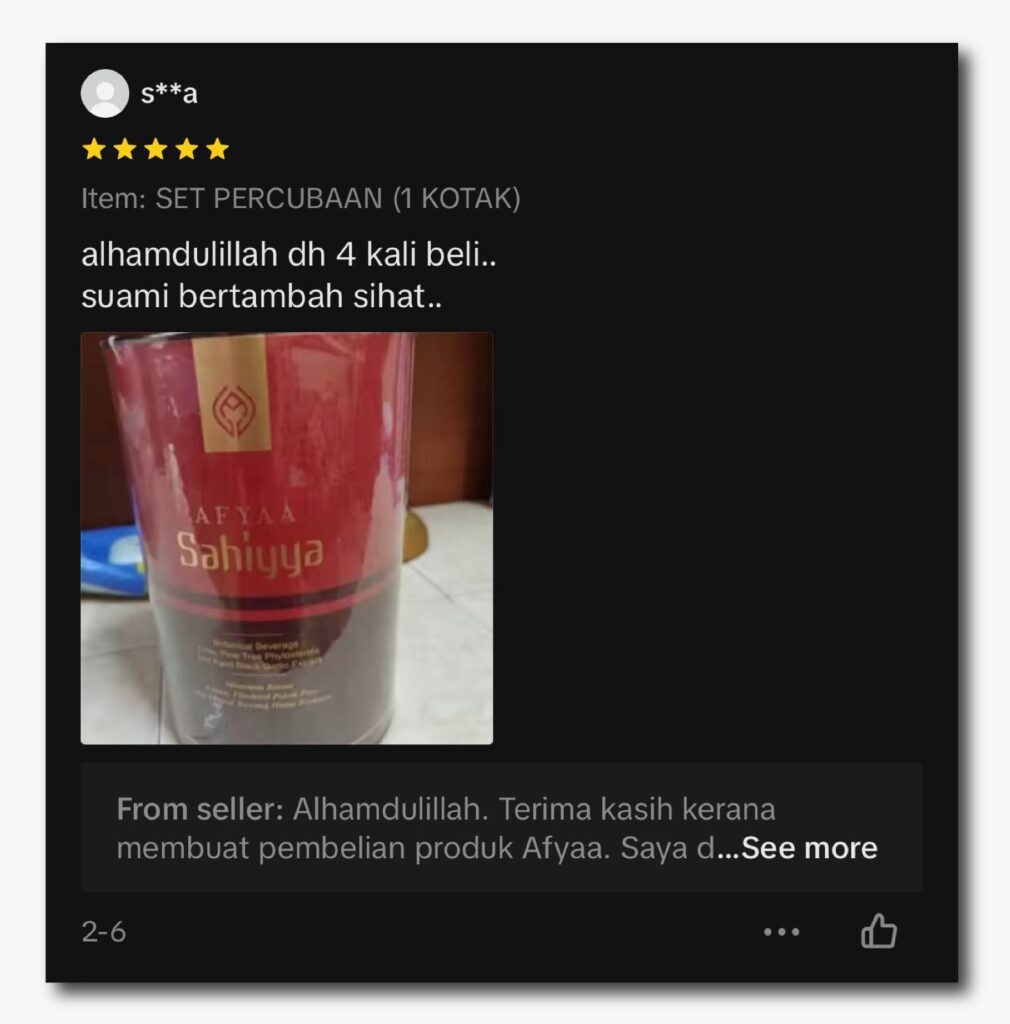Open the review's three-dot options menu
The height and width of the screenshot is (1024, 1010).
coord(781,932)
